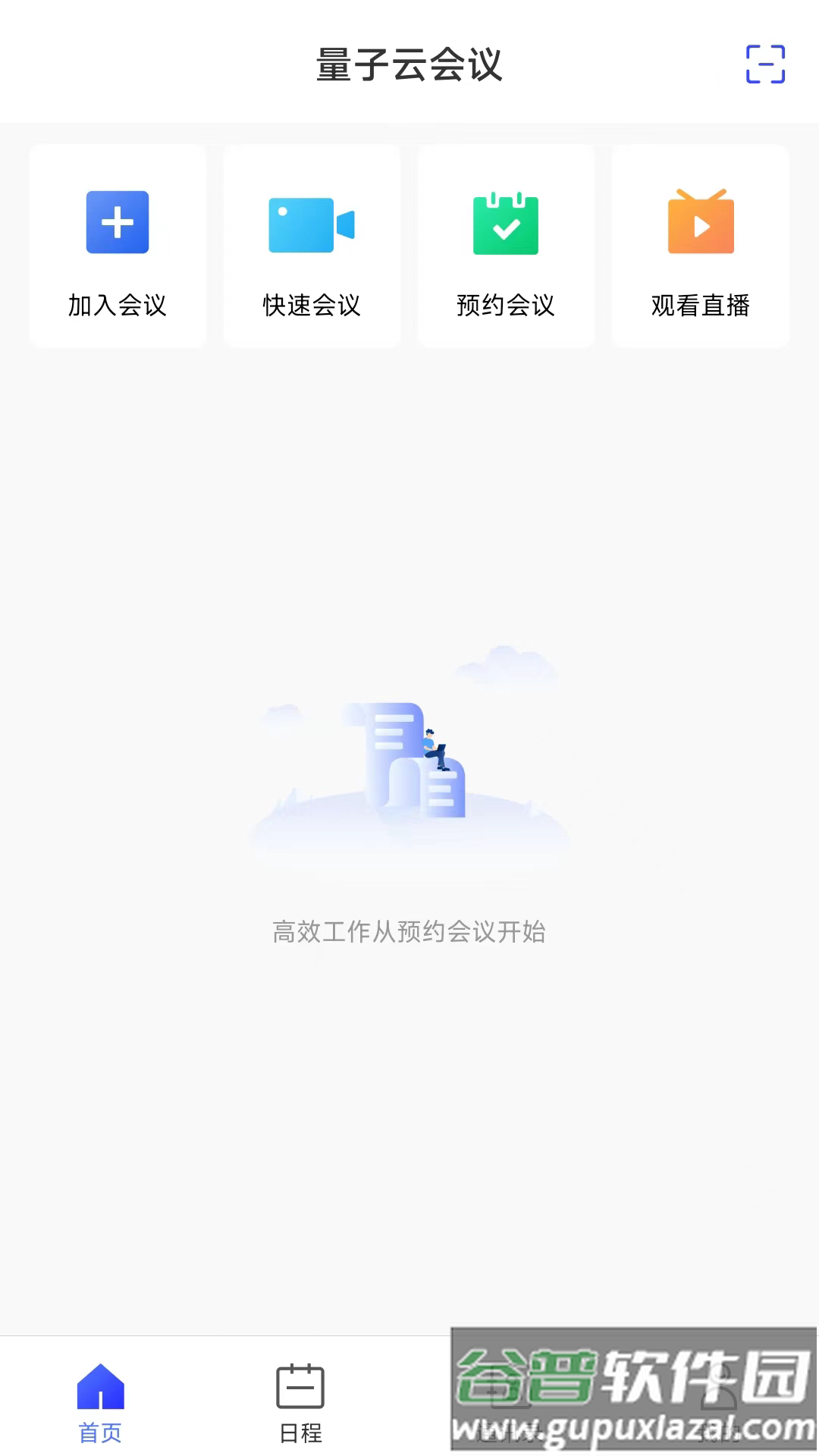Screen dimensions: 819x1456
Task: Start a 快速会议 meeting
Action: [x=312, y=246]
